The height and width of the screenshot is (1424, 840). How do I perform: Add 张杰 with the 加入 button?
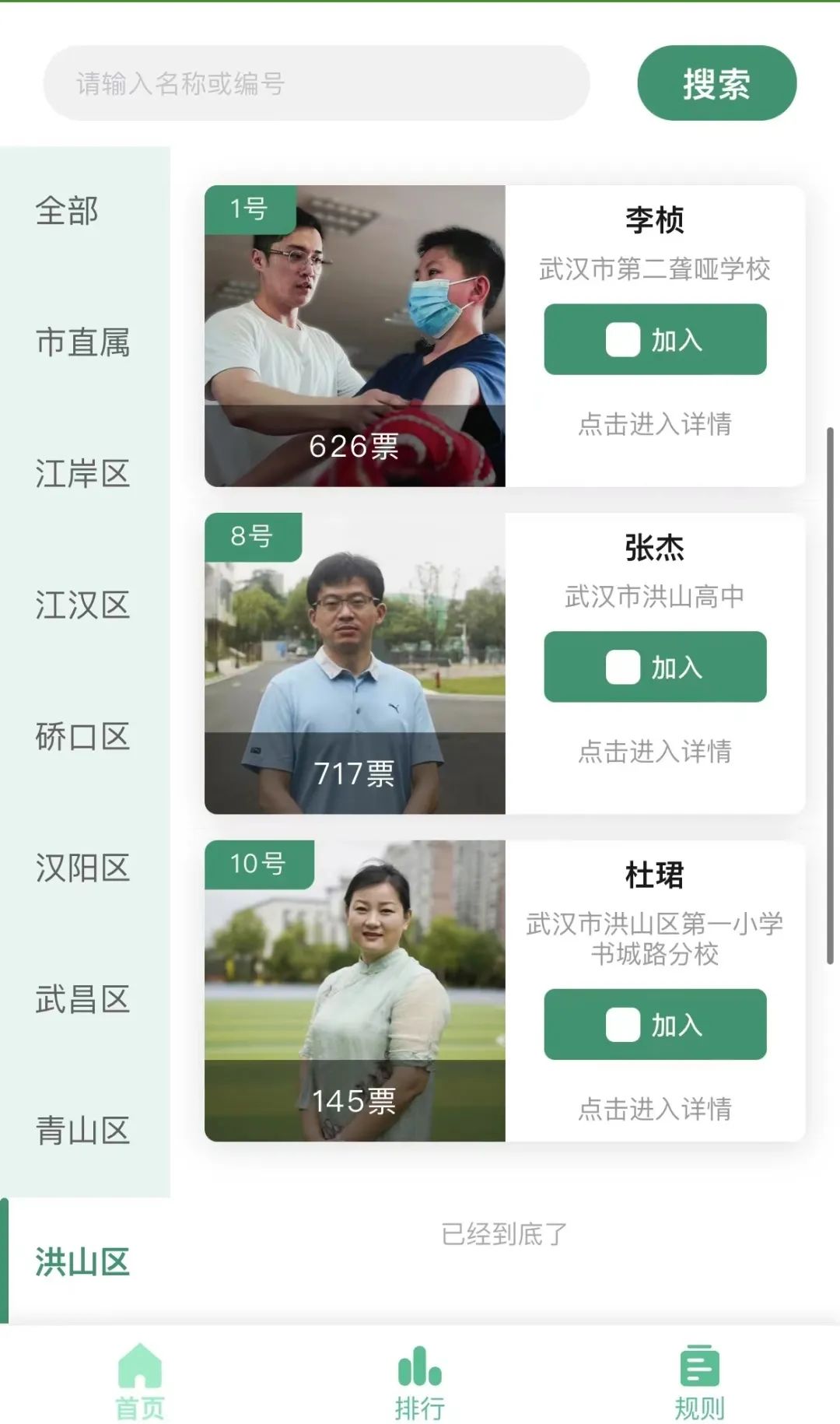coord(655,668)
